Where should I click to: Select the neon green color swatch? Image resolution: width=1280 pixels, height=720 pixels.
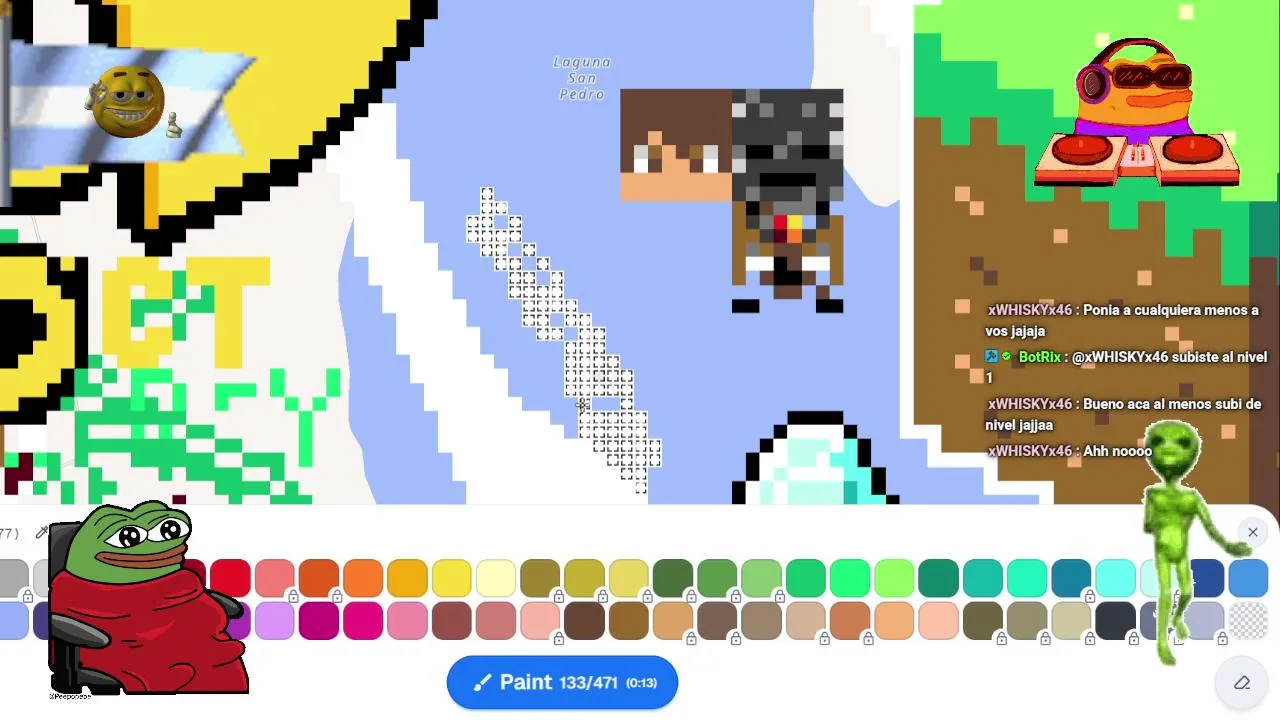pos(849,577)
